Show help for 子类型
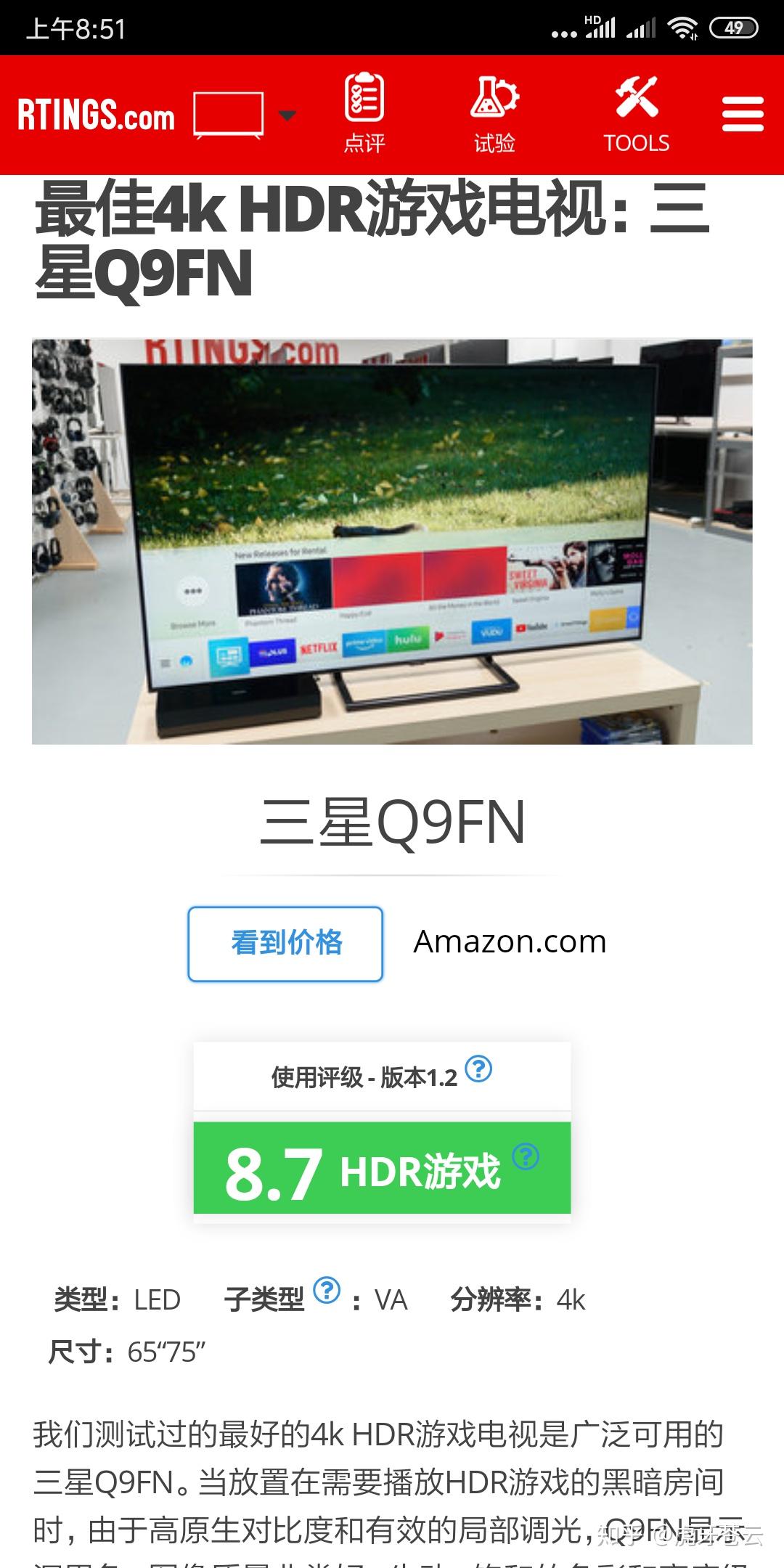This screenshot has height=1568, width=784. click(327, 1290)
